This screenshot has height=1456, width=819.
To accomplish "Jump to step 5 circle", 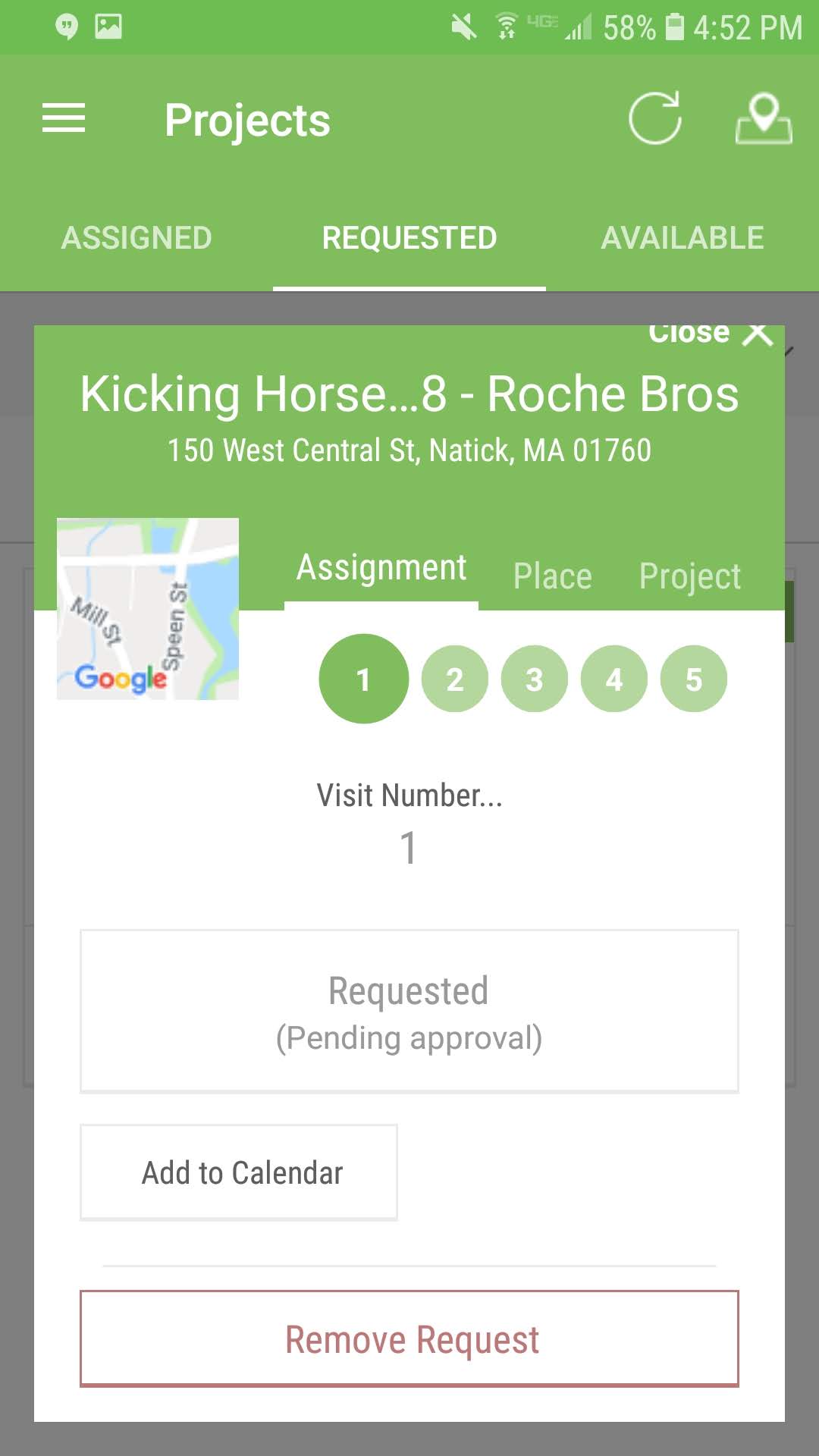I will pos(694,679).
